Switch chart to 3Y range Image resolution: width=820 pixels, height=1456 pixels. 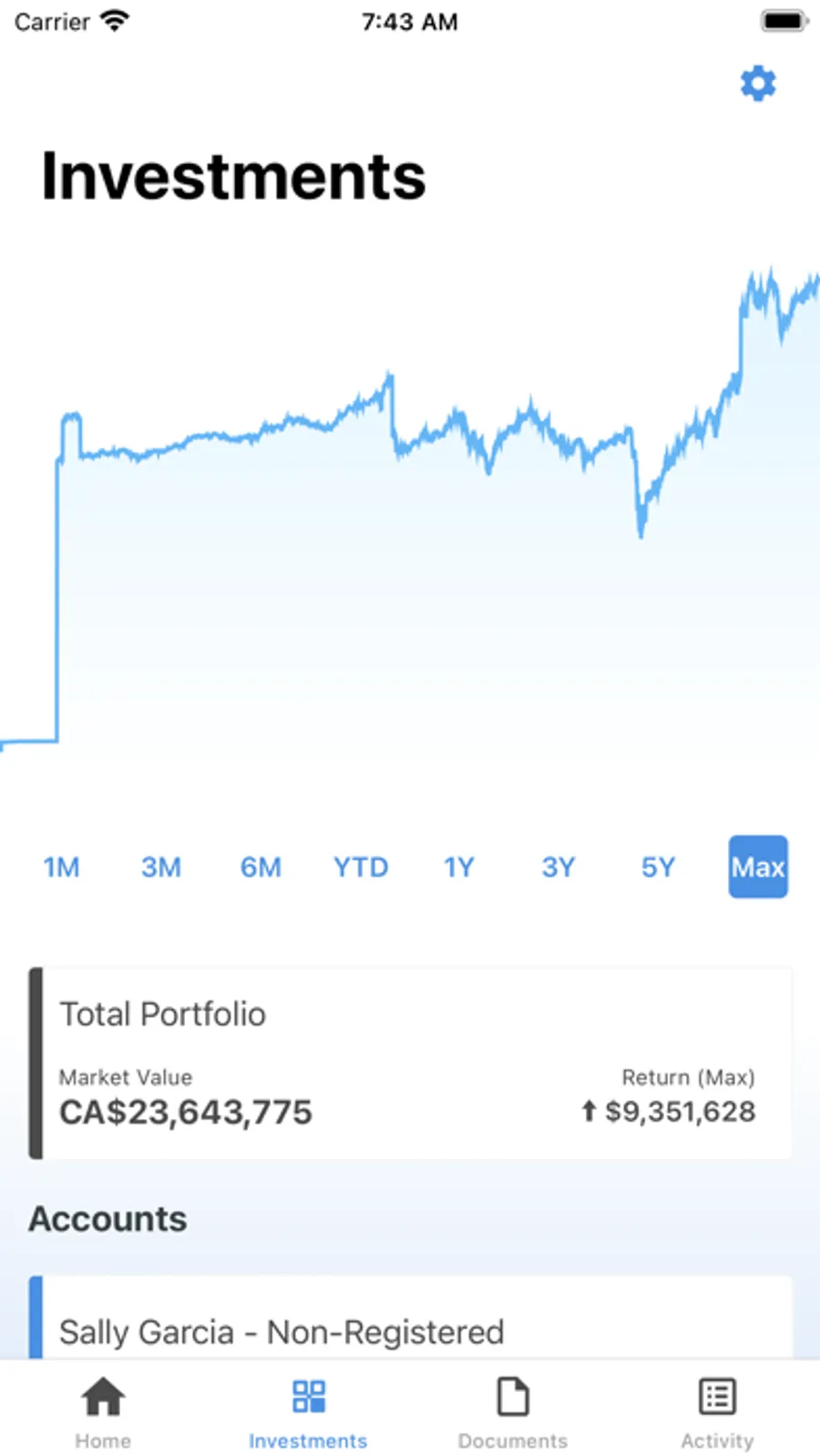pyautogui.click(x=559, y=866)
